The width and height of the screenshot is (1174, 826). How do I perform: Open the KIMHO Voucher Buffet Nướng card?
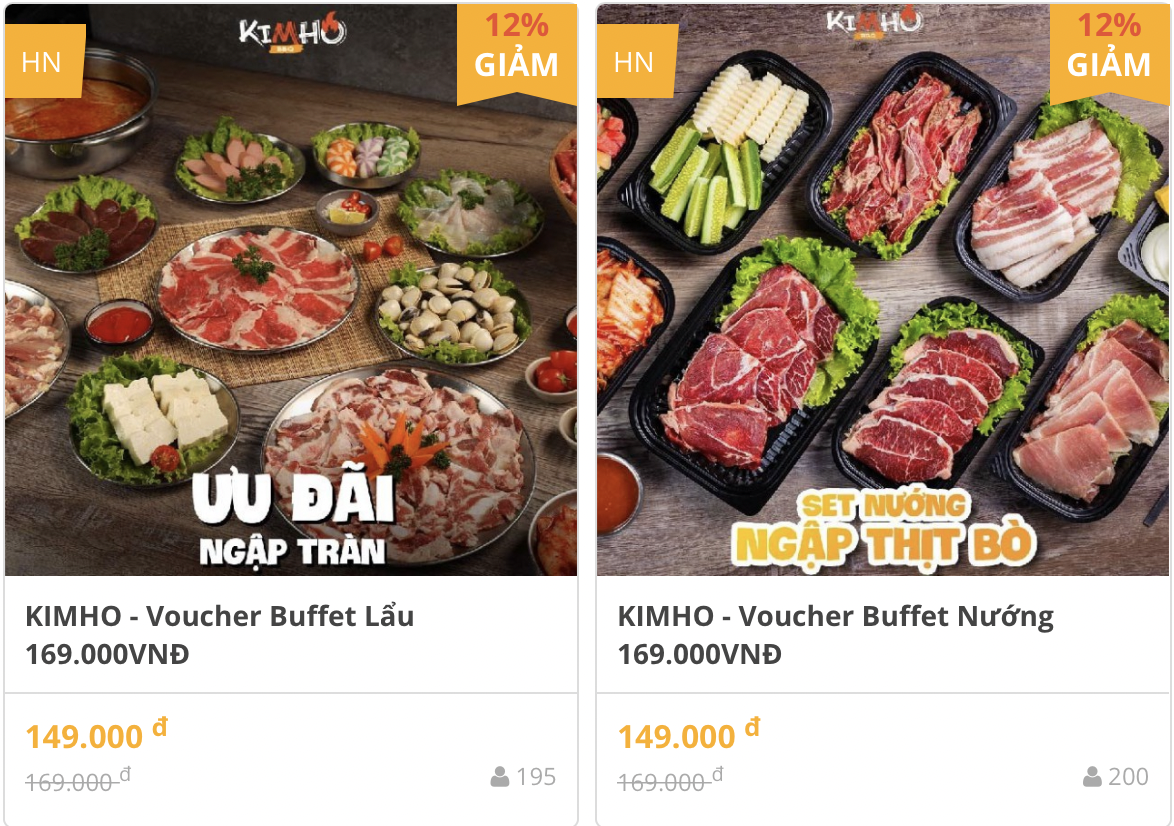[x=835, y=616]
